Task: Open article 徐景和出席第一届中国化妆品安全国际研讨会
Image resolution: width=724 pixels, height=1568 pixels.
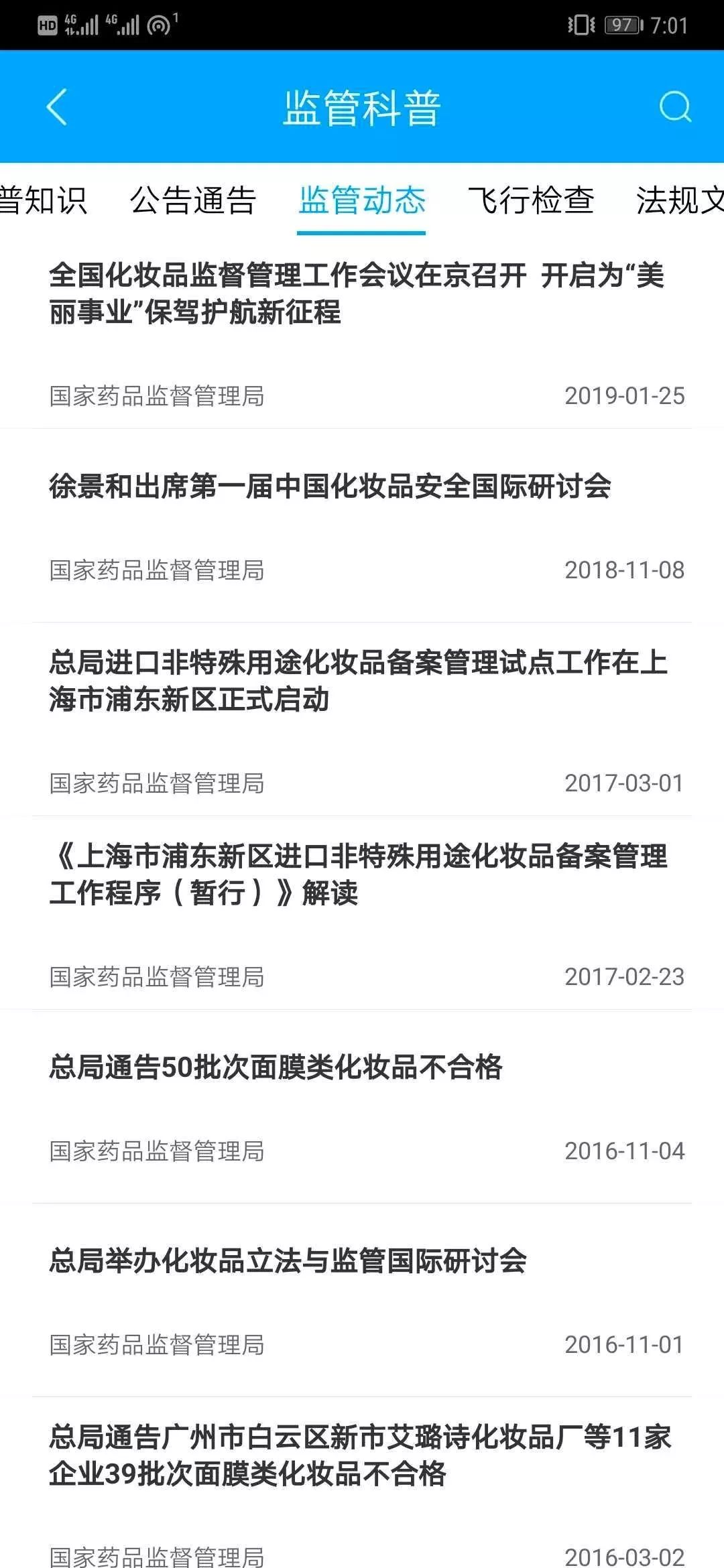Action: (330, 486)
